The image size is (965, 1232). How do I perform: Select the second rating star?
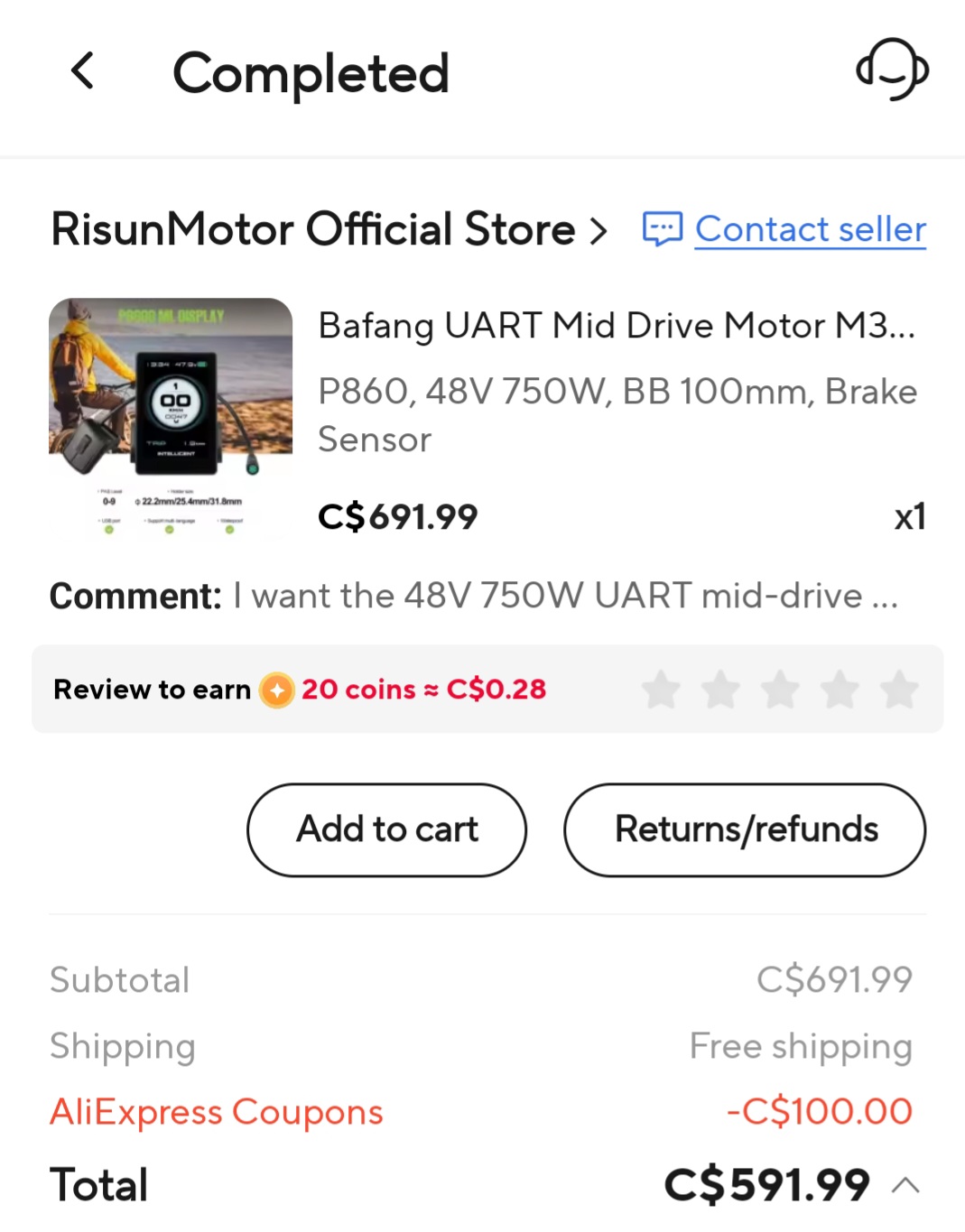[x=720, y=690]
